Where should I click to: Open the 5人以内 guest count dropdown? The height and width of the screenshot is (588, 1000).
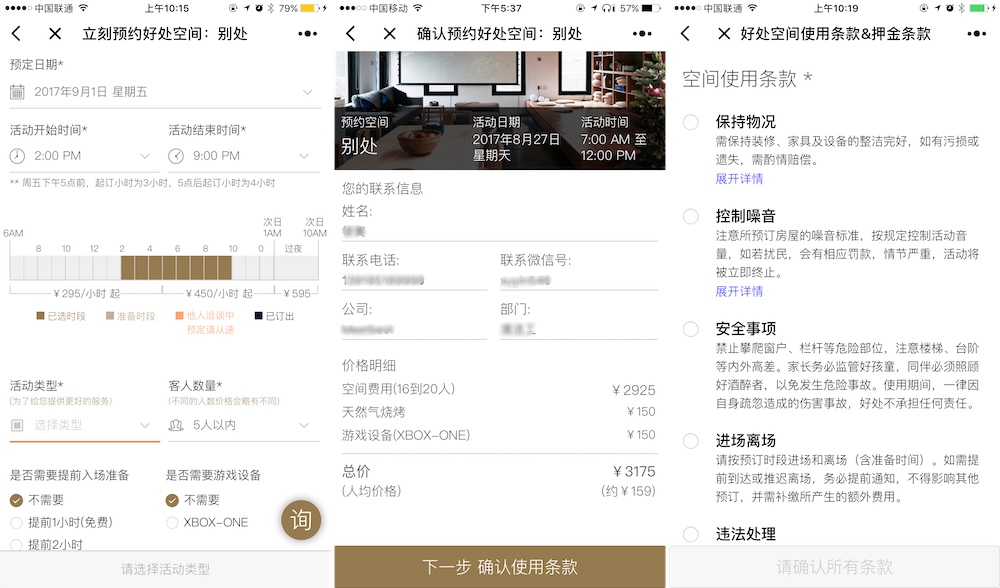pyautogui.click(x=240, y=425)
